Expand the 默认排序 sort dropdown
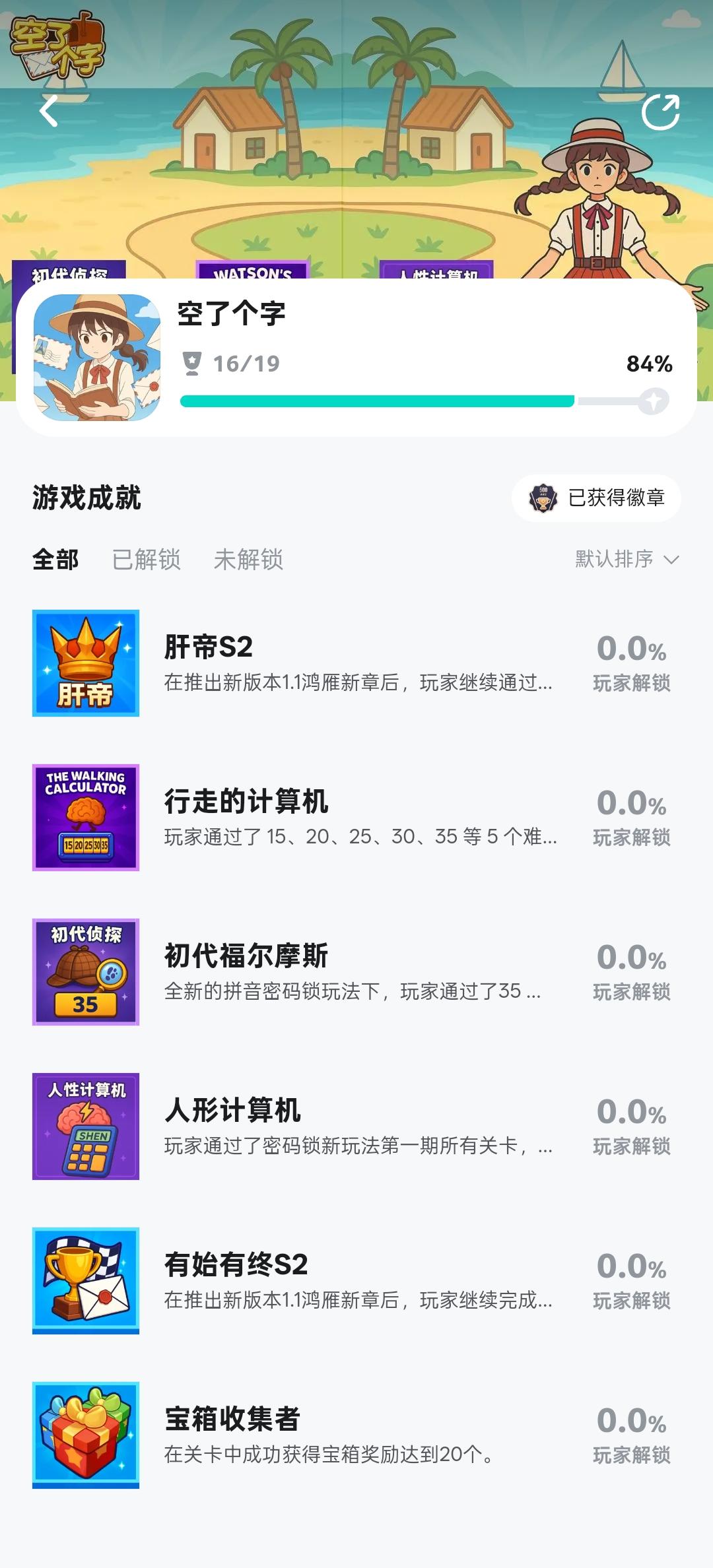 (x=626, y=560)
